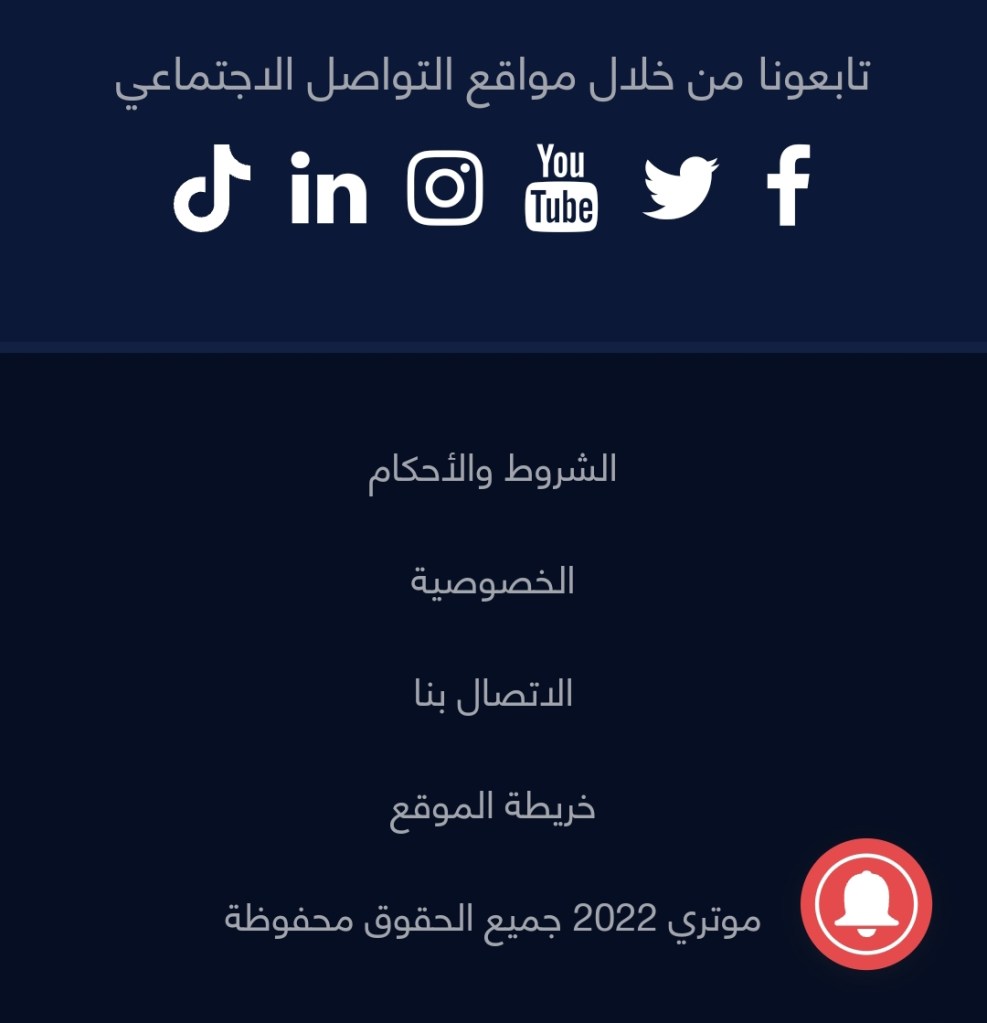
Task: Open الخصوصية privacy link
Action: (x=492, y=581)
